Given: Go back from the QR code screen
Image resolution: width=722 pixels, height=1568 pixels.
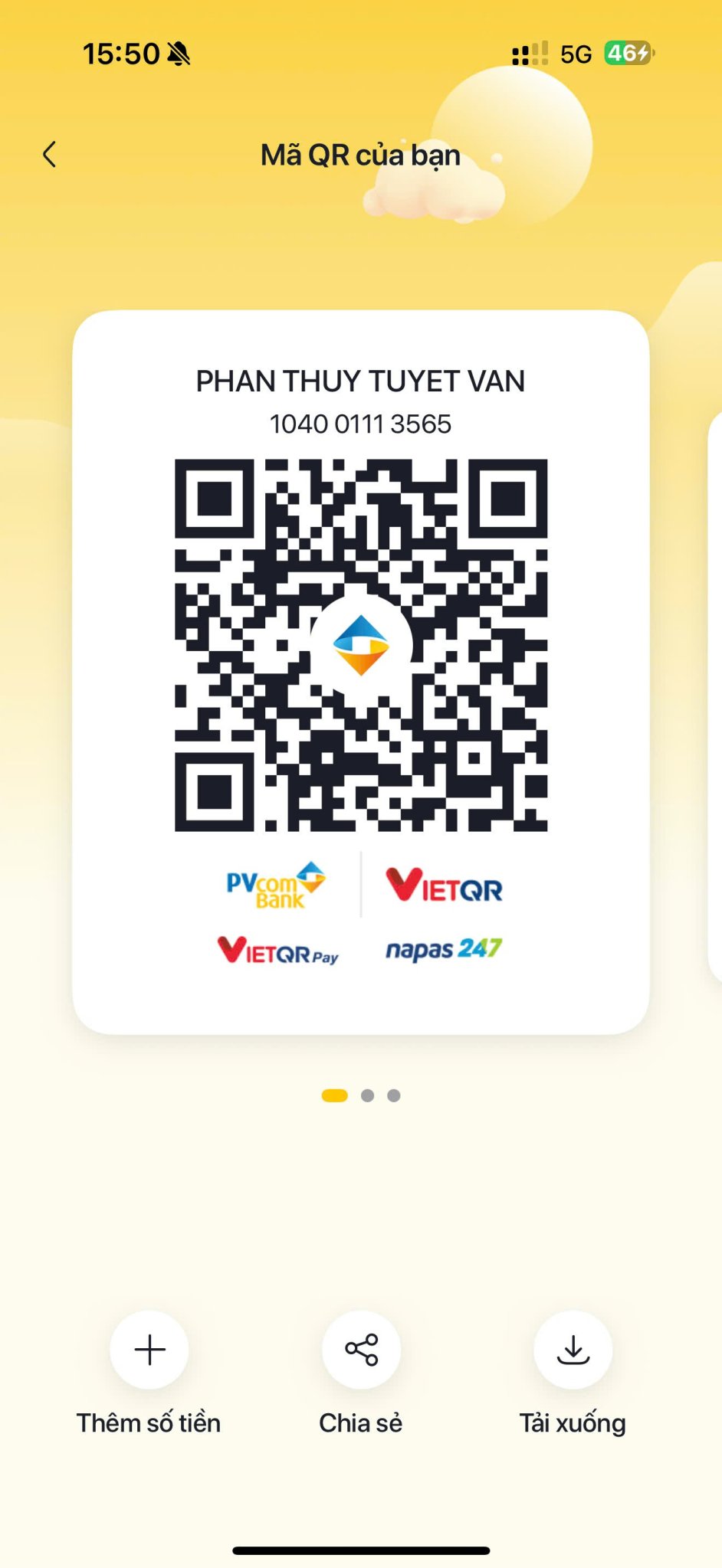Looking at the screenshot, I should [x=50, y=155].
